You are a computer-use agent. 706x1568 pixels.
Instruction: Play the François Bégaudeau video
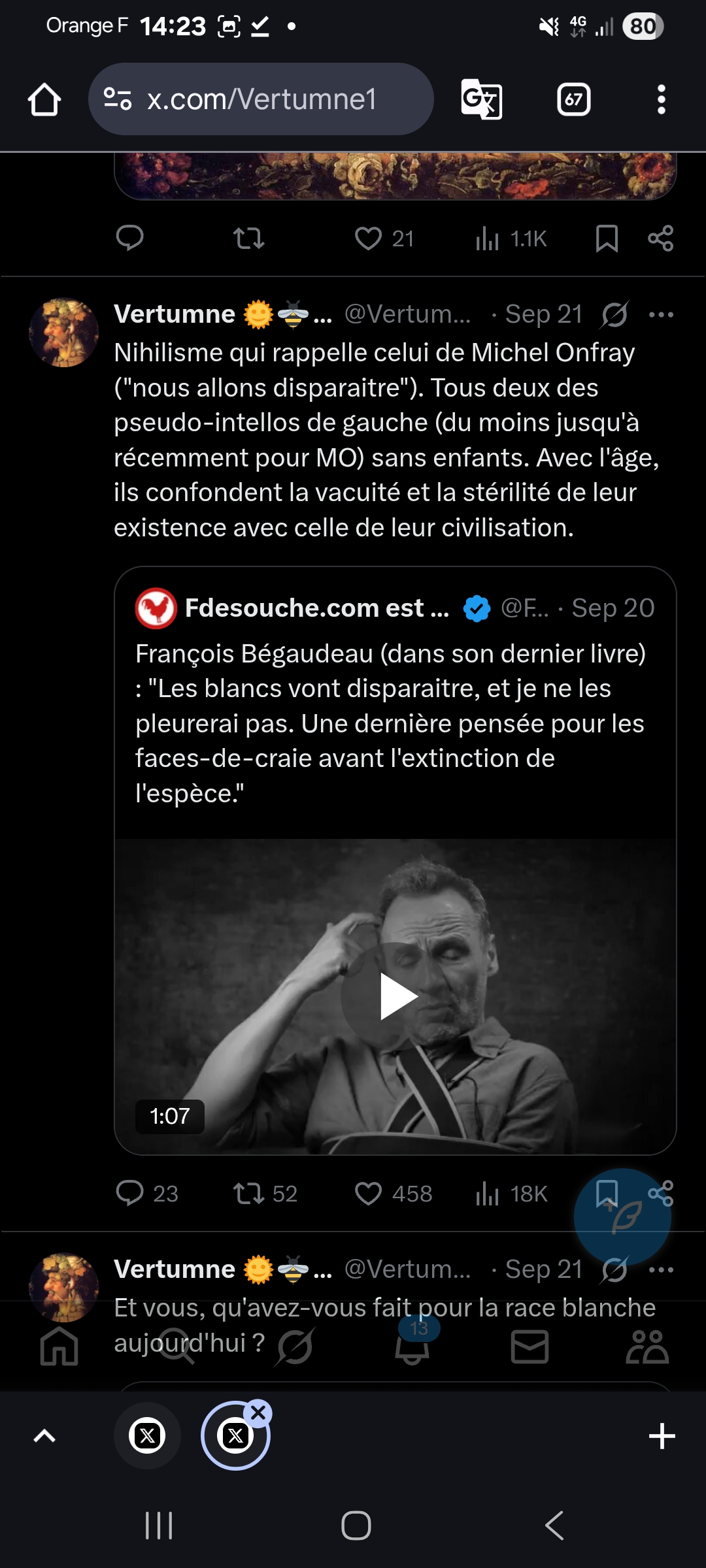(x=395, y=996)
